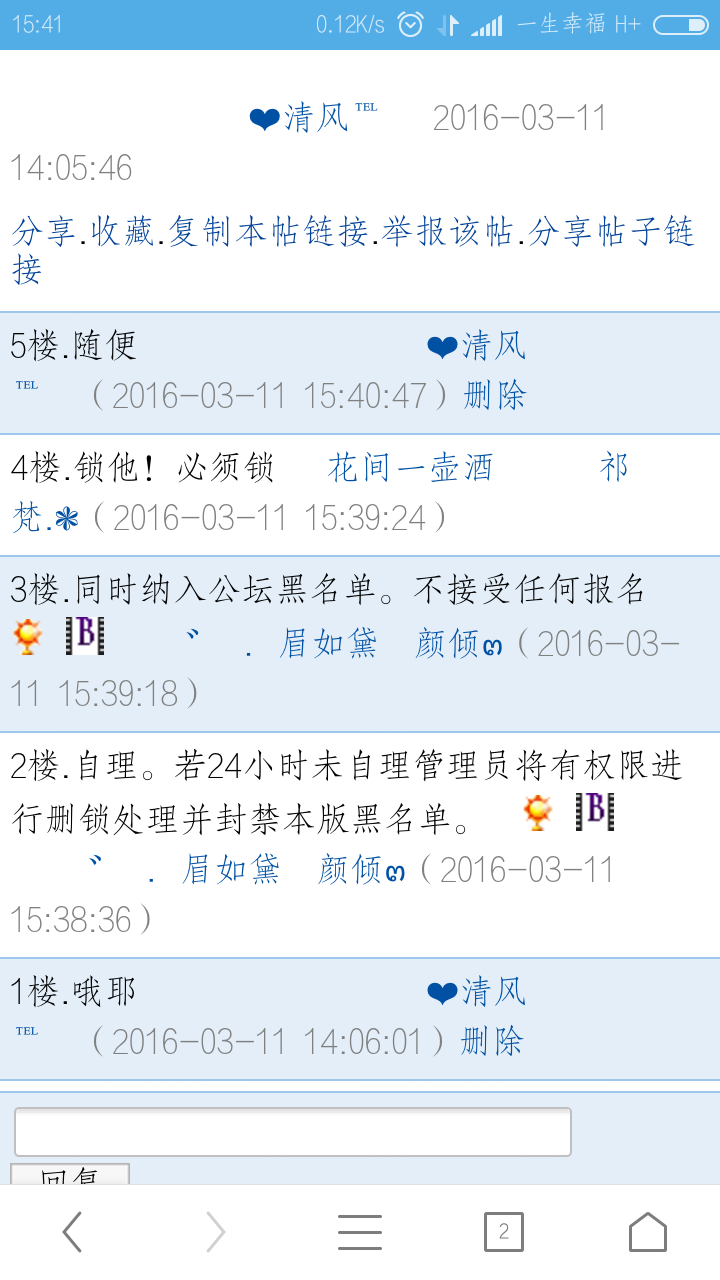Open 眉如黛 profile in 3楼
This screenshot has width=720, height=1280.
tap(328, 644)
